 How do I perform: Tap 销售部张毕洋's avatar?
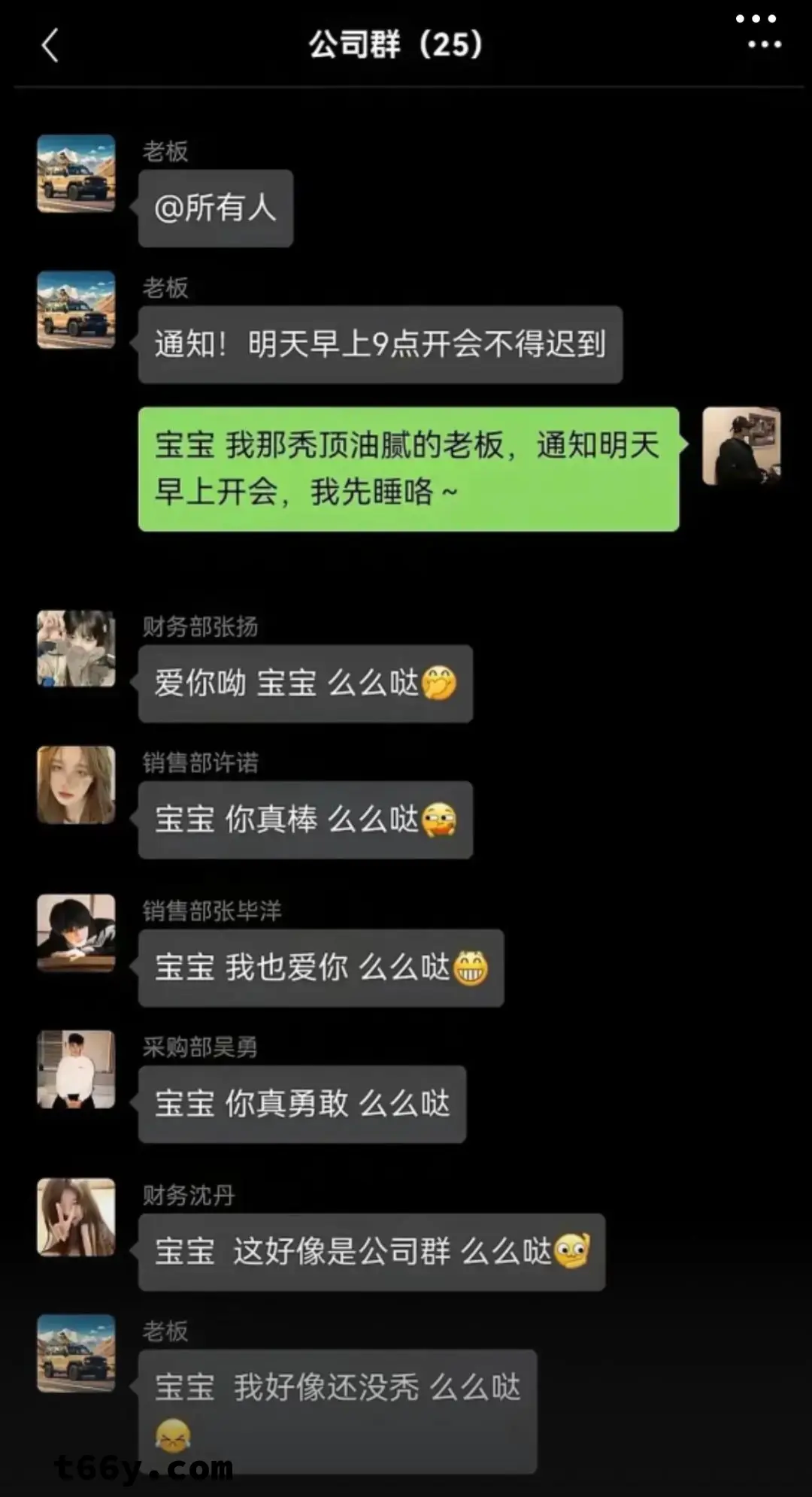pyautogui.click(x=76, y=932)
